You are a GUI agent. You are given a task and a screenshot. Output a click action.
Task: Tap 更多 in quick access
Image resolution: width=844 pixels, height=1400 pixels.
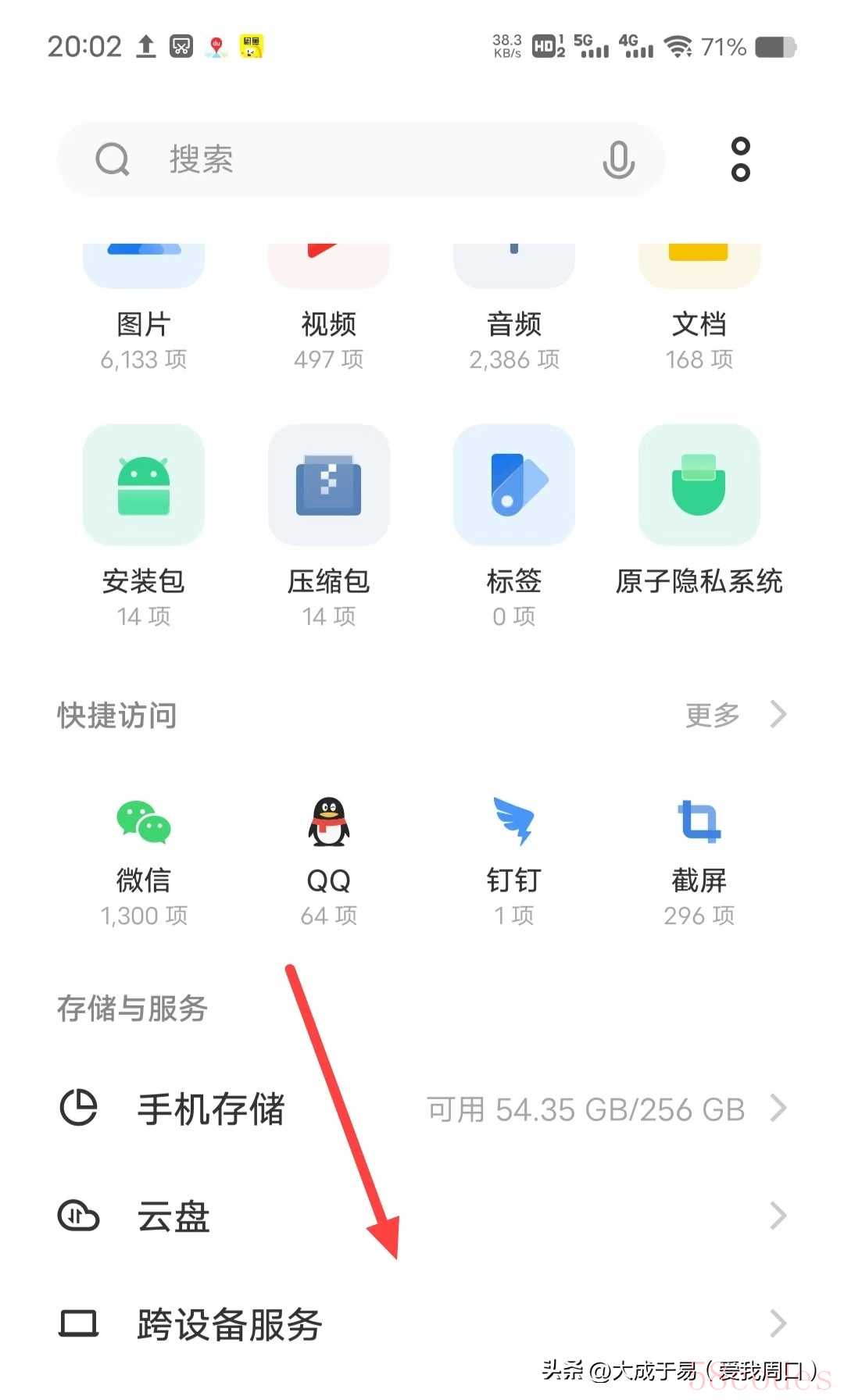[x=735, y=715]
